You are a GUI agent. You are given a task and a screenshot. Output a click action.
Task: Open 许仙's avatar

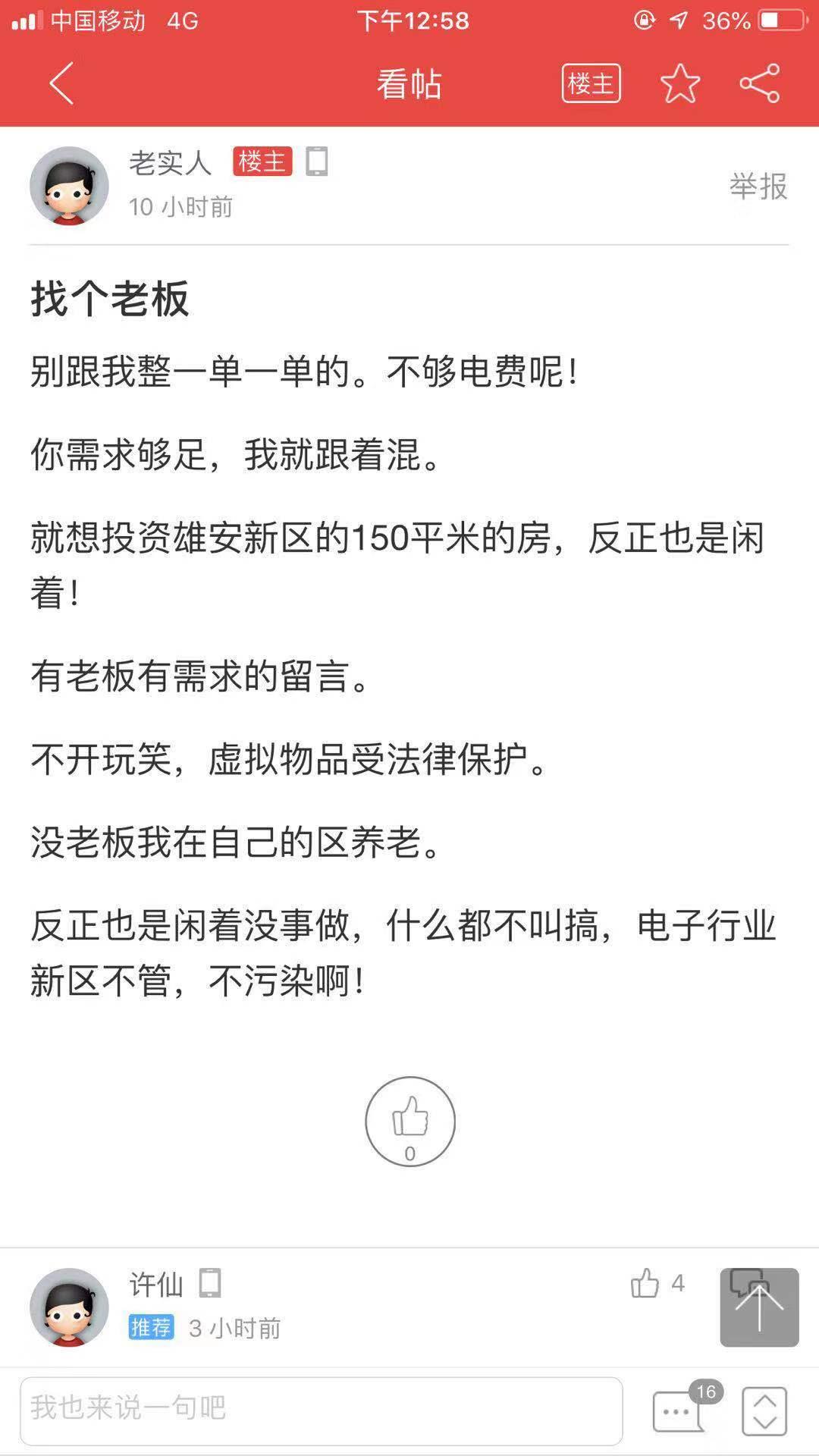point(69,1307)
